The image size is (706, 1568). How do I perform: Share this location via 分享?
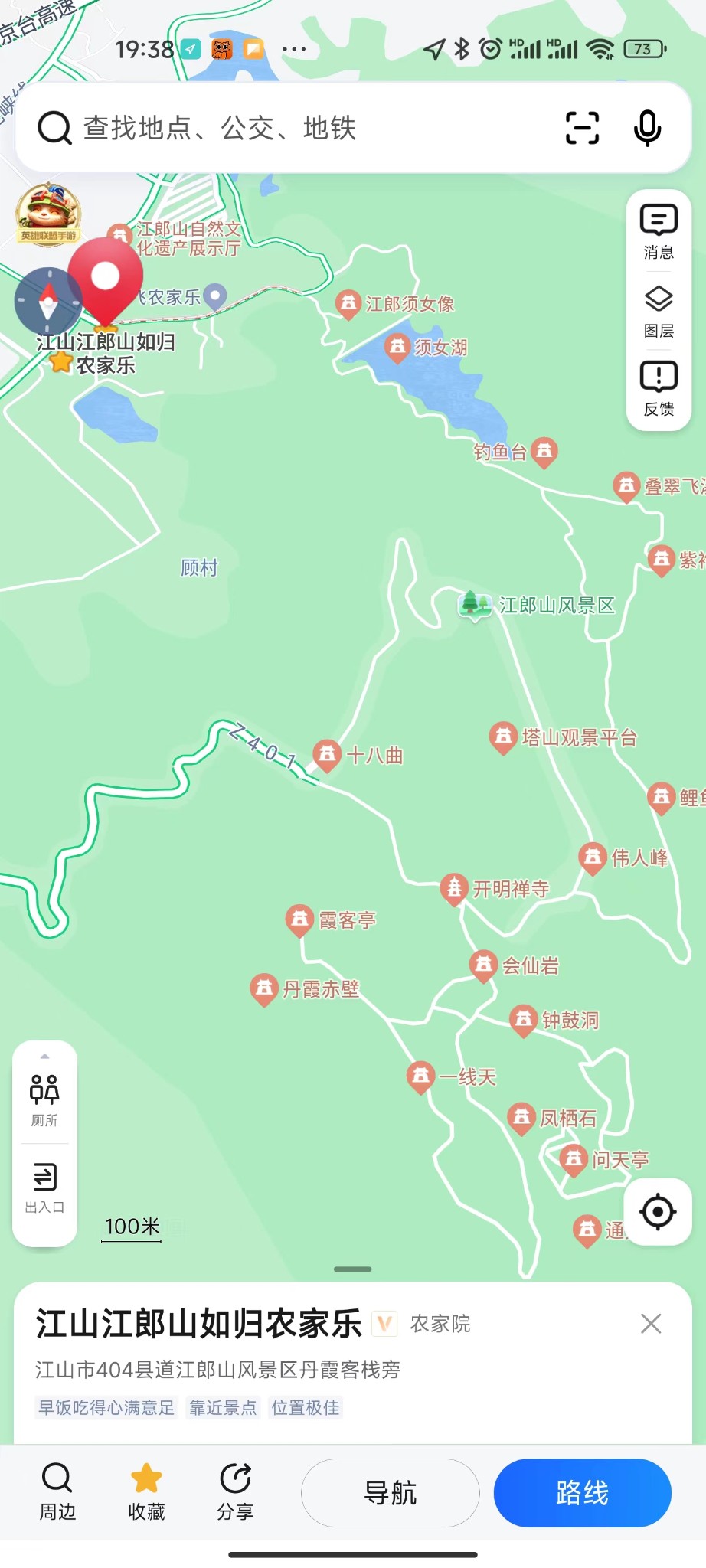[x=235, y=1491]
